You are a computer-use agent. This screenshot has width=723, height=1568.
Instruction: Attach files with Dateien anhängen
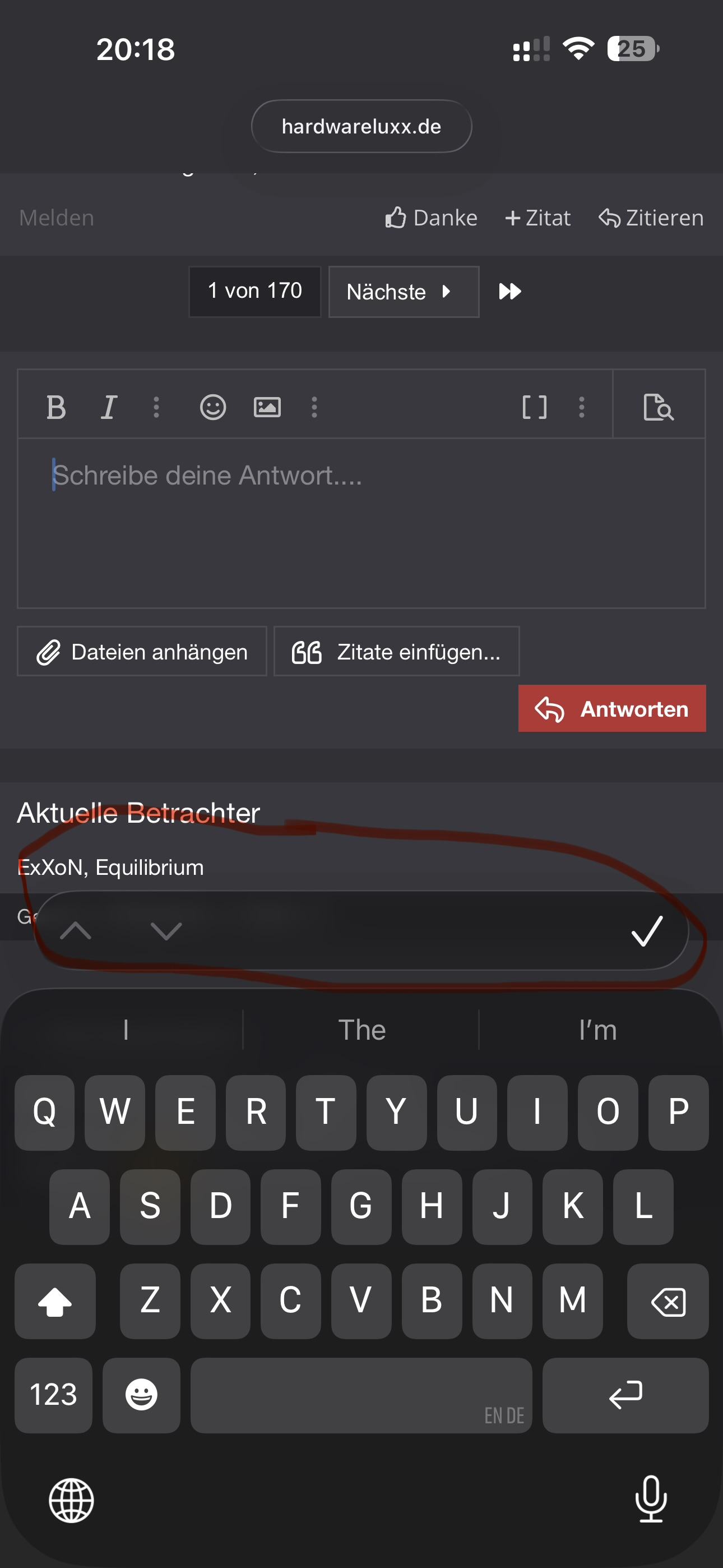[142, 652]
